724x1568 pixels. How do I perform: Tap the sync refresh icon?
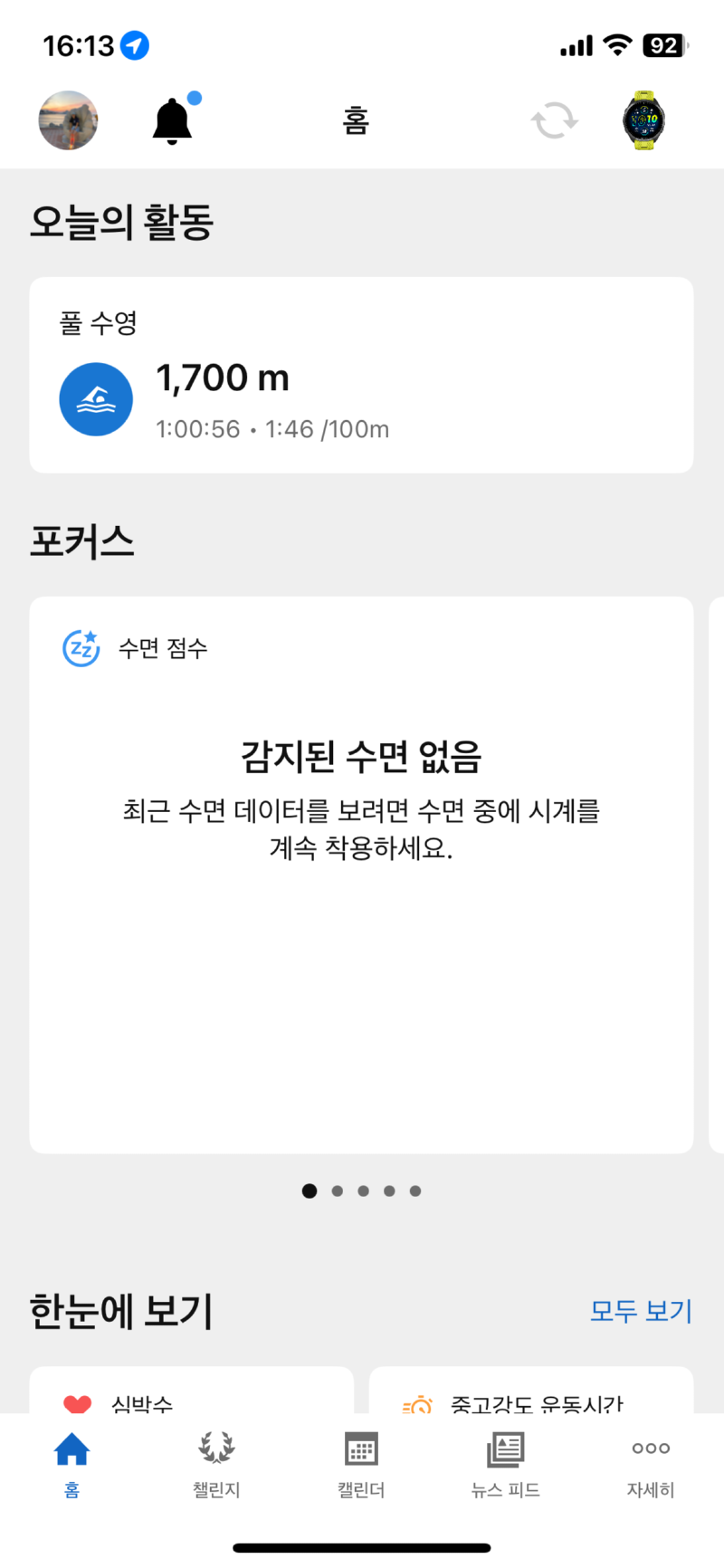click(x=554, y=120)
